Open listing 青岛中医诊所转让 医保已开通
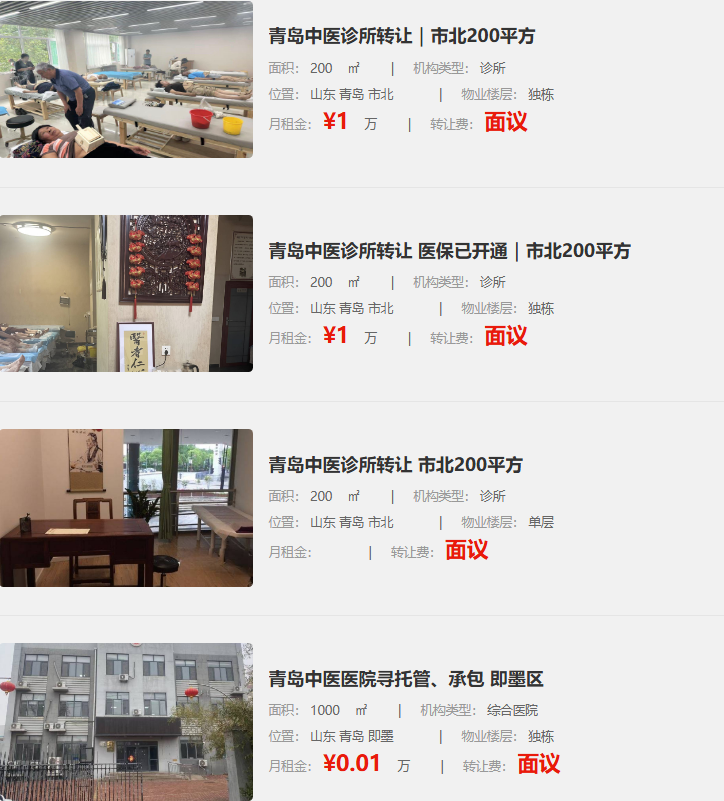The image size is (724, 801). [x=449, y=251]
